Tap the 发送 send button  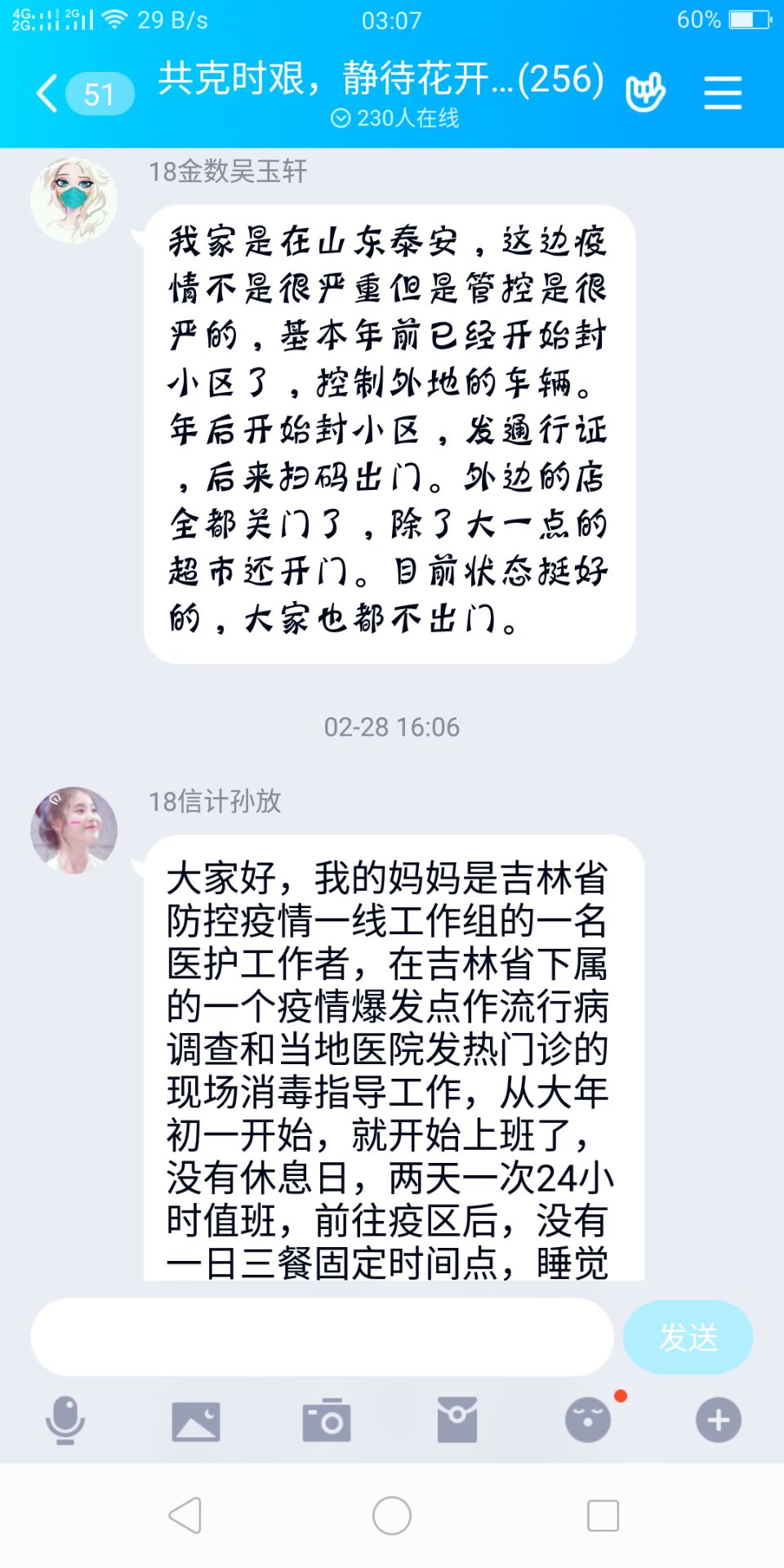[688, 1337]
